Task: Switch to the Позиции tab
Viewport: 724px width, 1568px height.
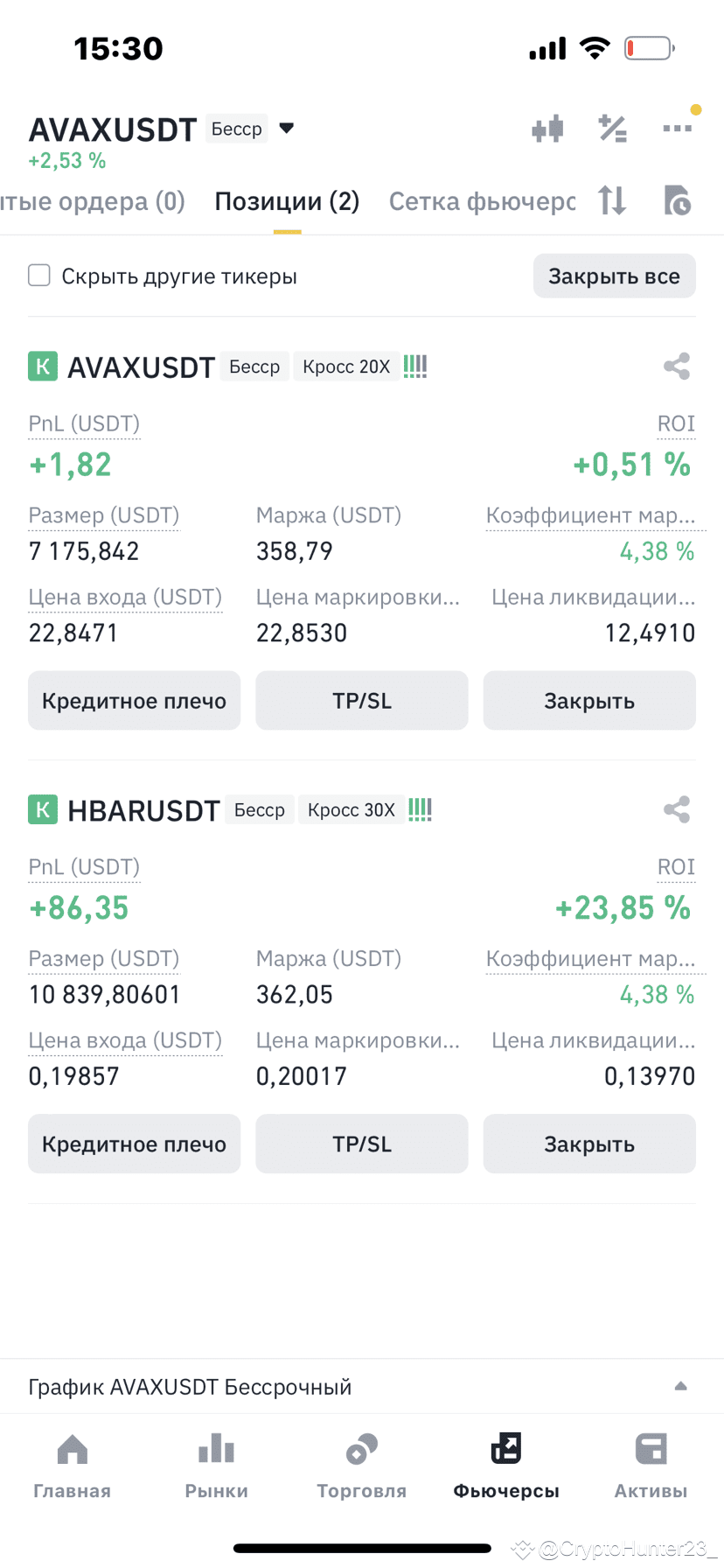Action: pyautogui.click(x=287, y=200)
